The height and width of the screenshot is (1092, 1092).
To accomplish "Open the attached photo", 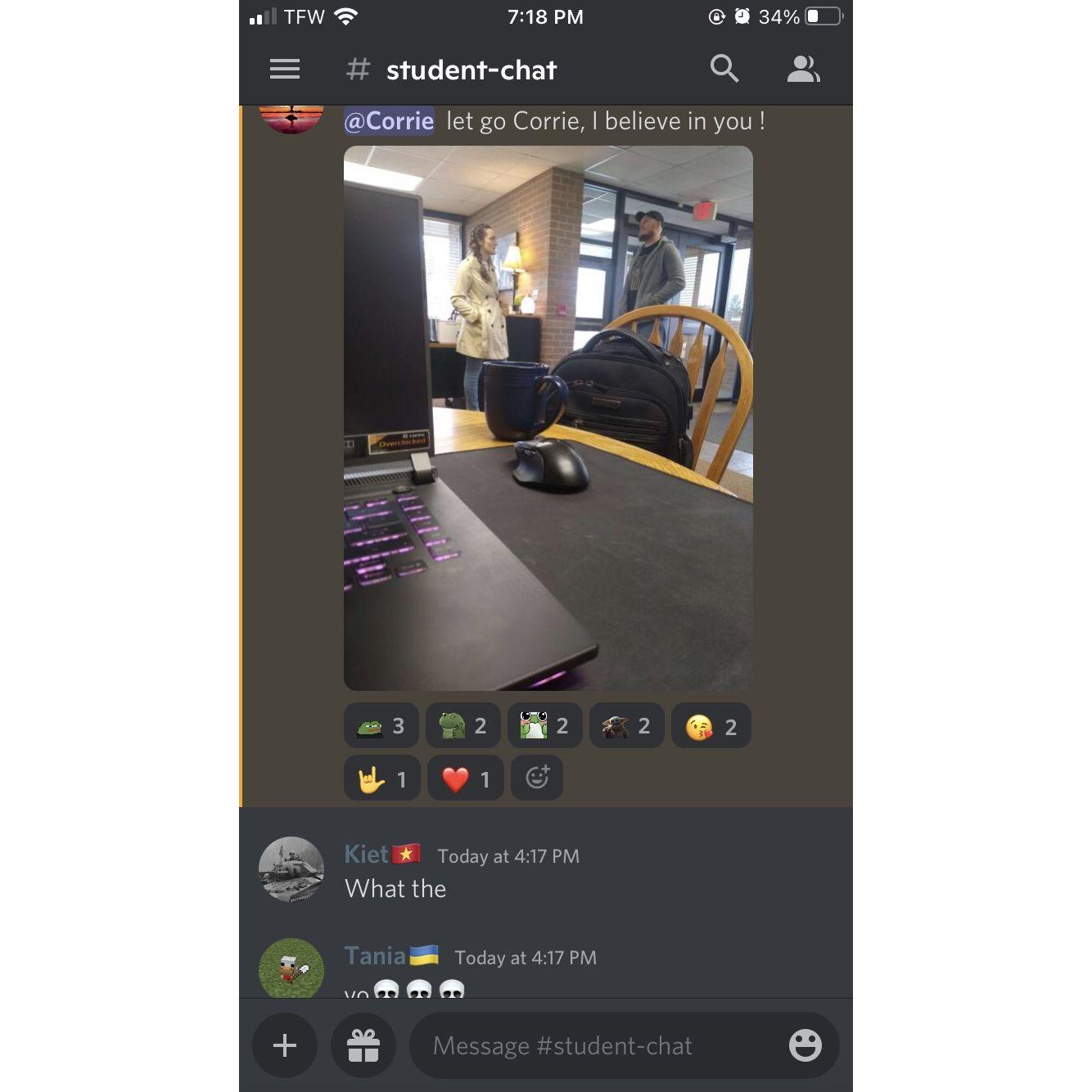I will pyautogui.click(x=548, y=417).
